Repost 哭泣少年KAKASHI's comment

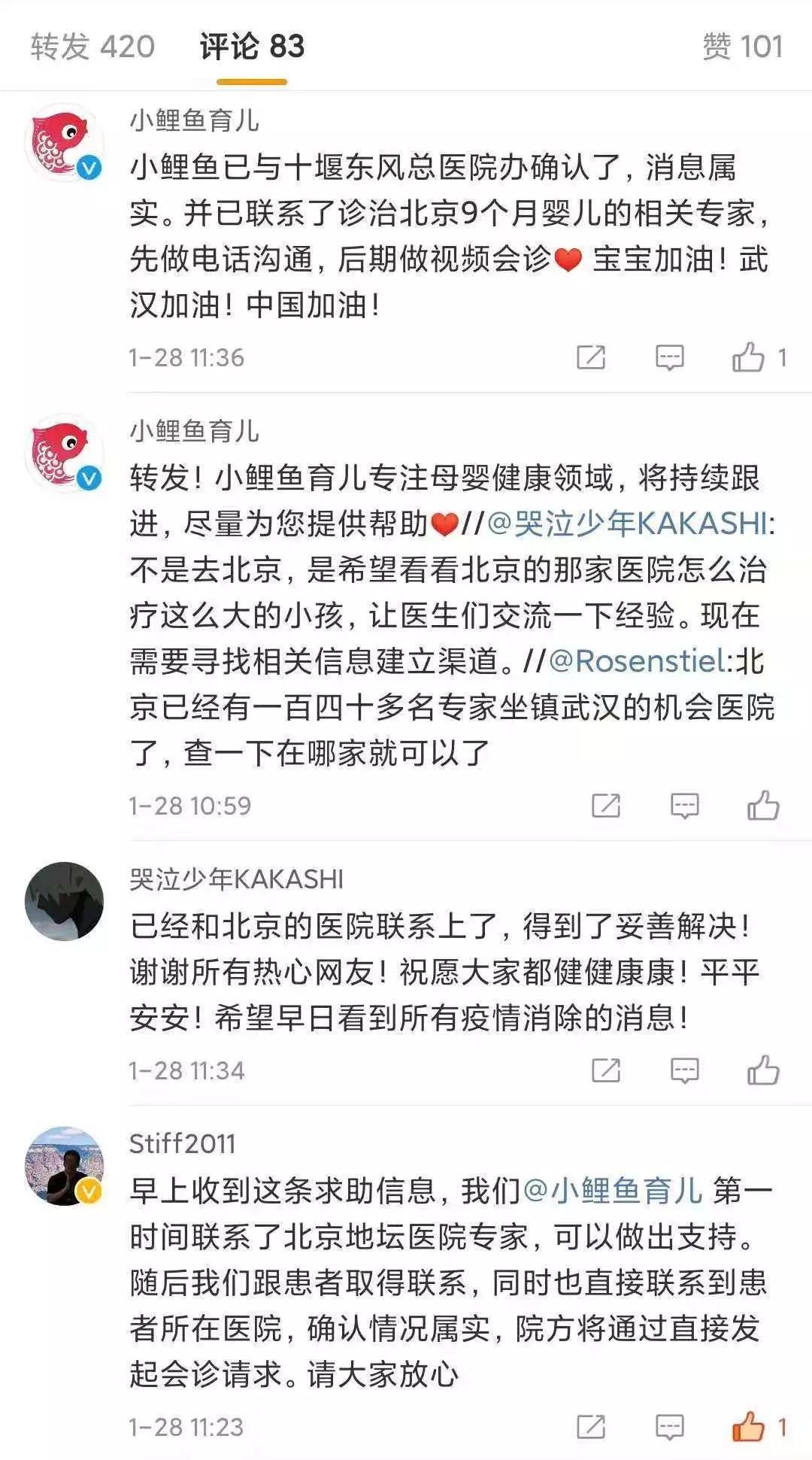click(x=606, y=1070)
